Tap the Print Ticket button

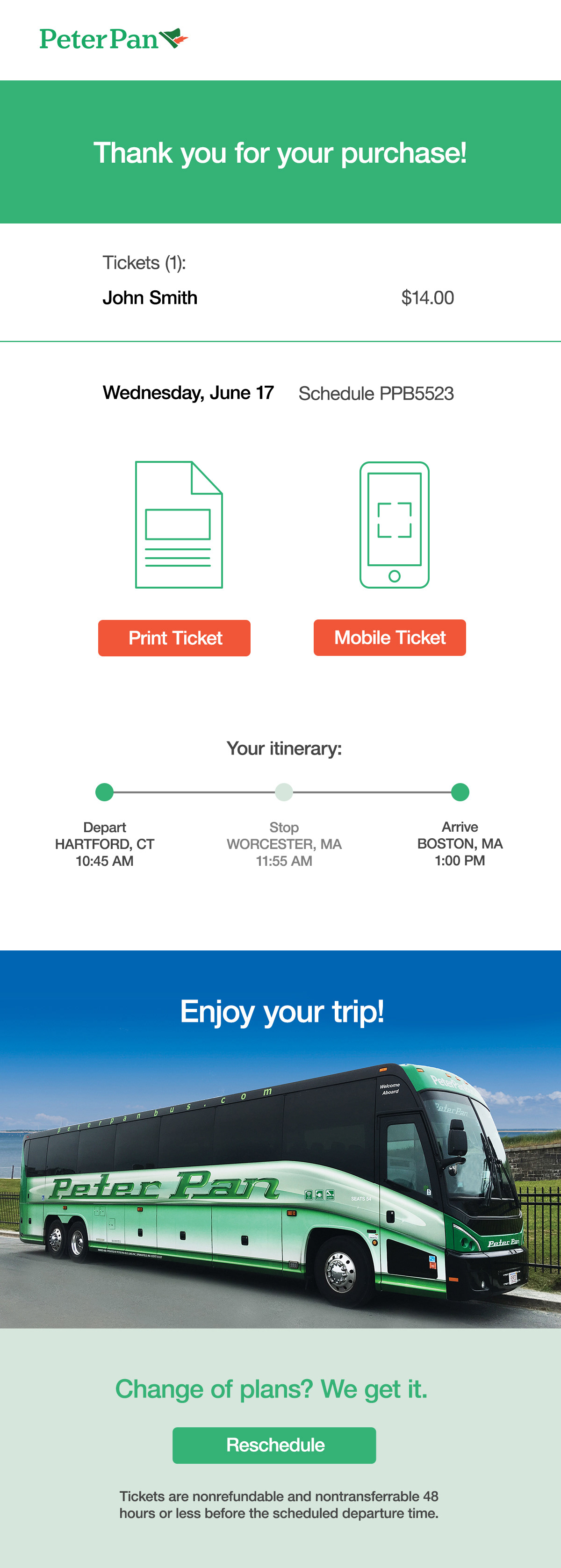[174, 638]
